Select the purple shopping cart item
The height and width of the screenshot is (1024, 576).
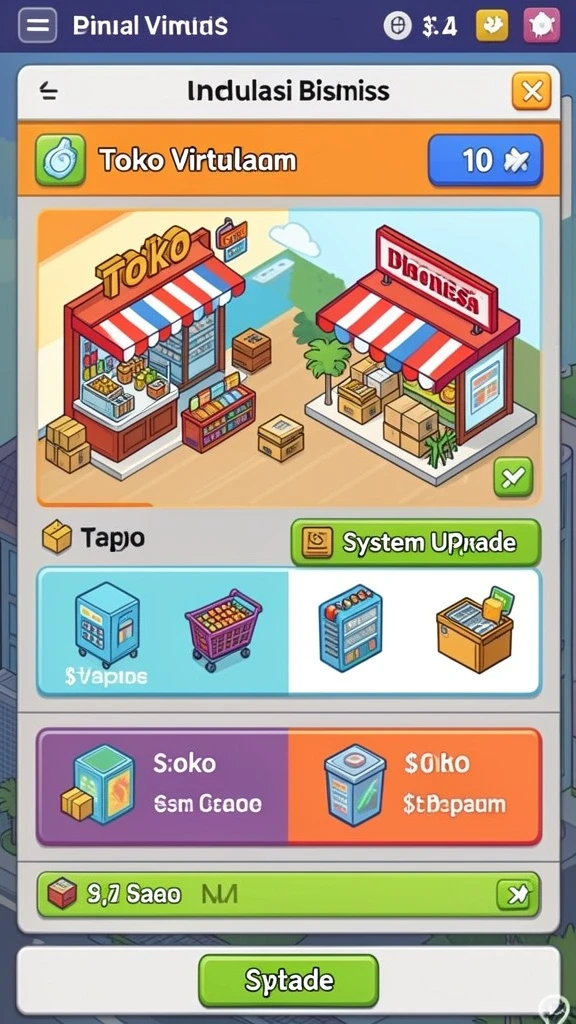pyautogui.click(x=223, y=630)
